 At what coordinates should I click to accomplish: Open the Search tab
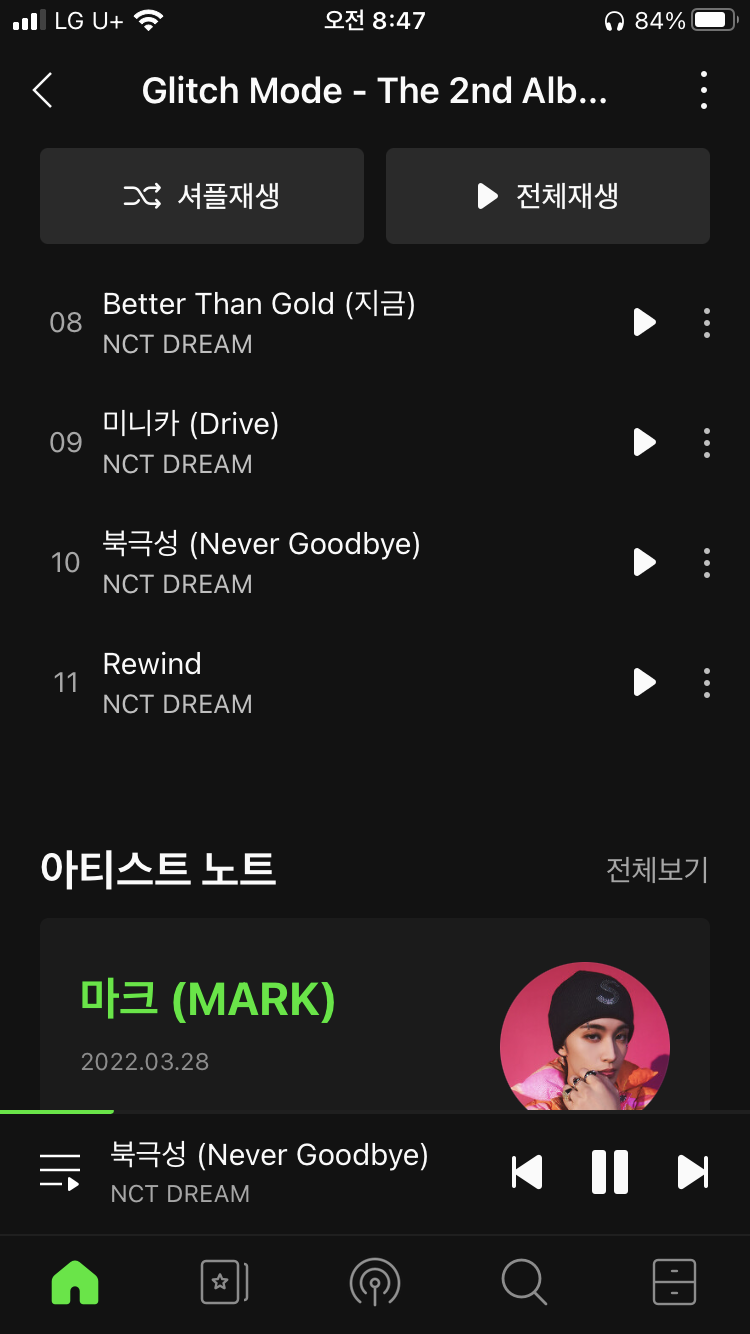tap(524, 1282)
